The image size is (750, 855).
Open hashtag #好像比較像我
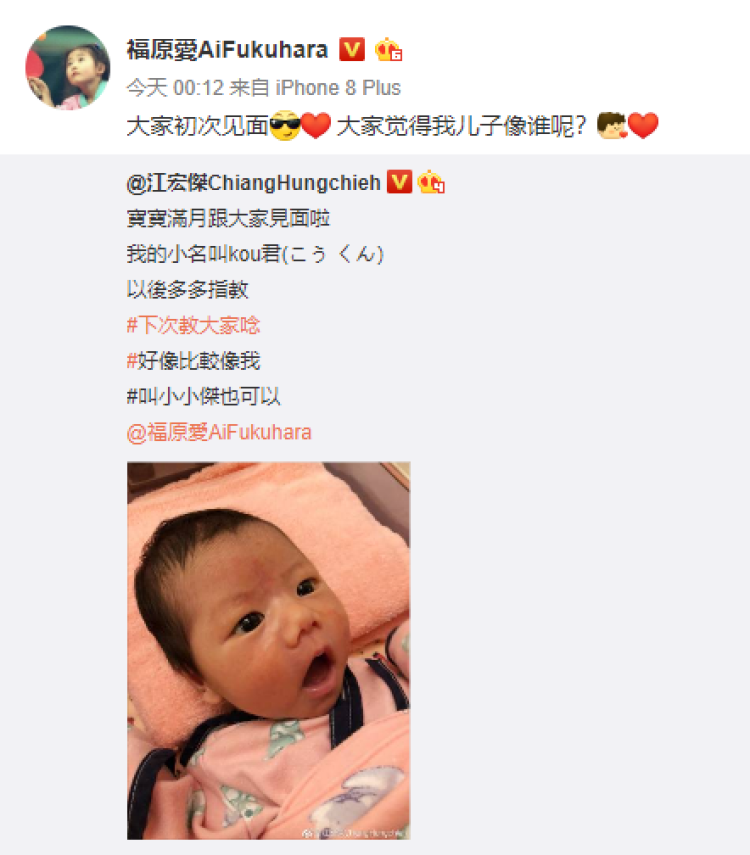point(193,361)
